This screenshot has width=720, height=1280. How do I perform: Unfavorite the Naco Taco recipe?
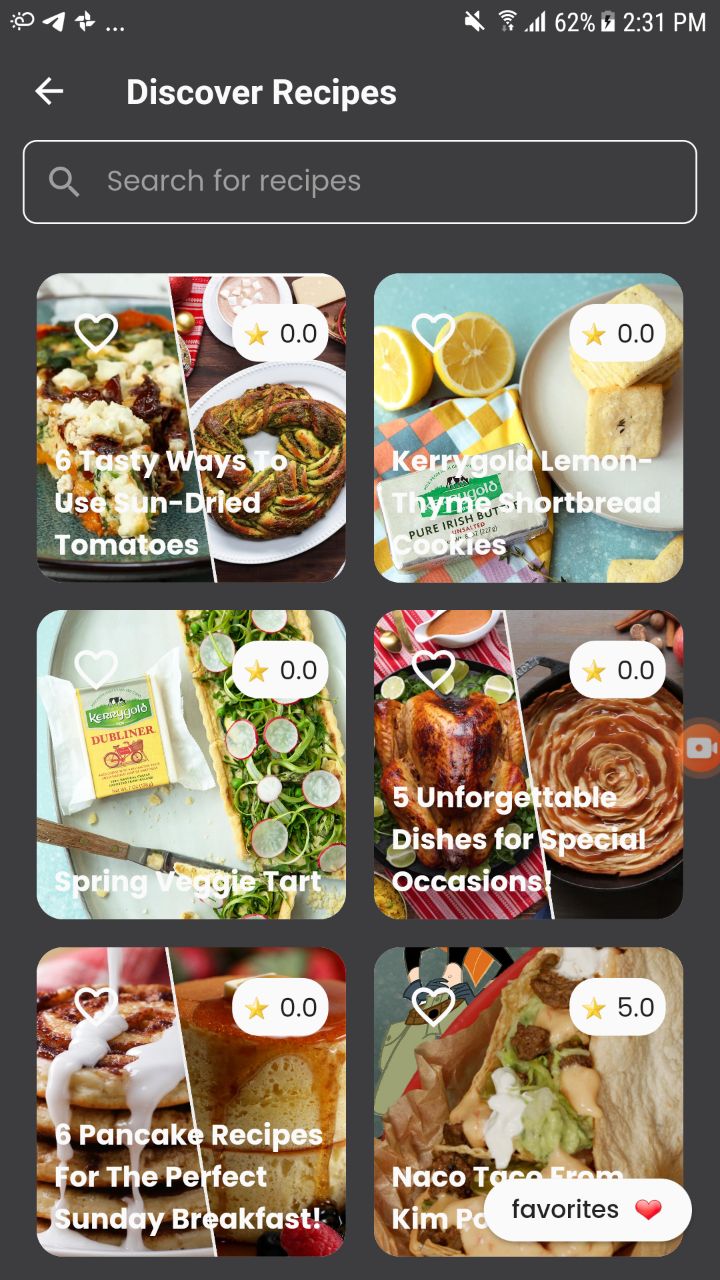tap(435, 1007)
